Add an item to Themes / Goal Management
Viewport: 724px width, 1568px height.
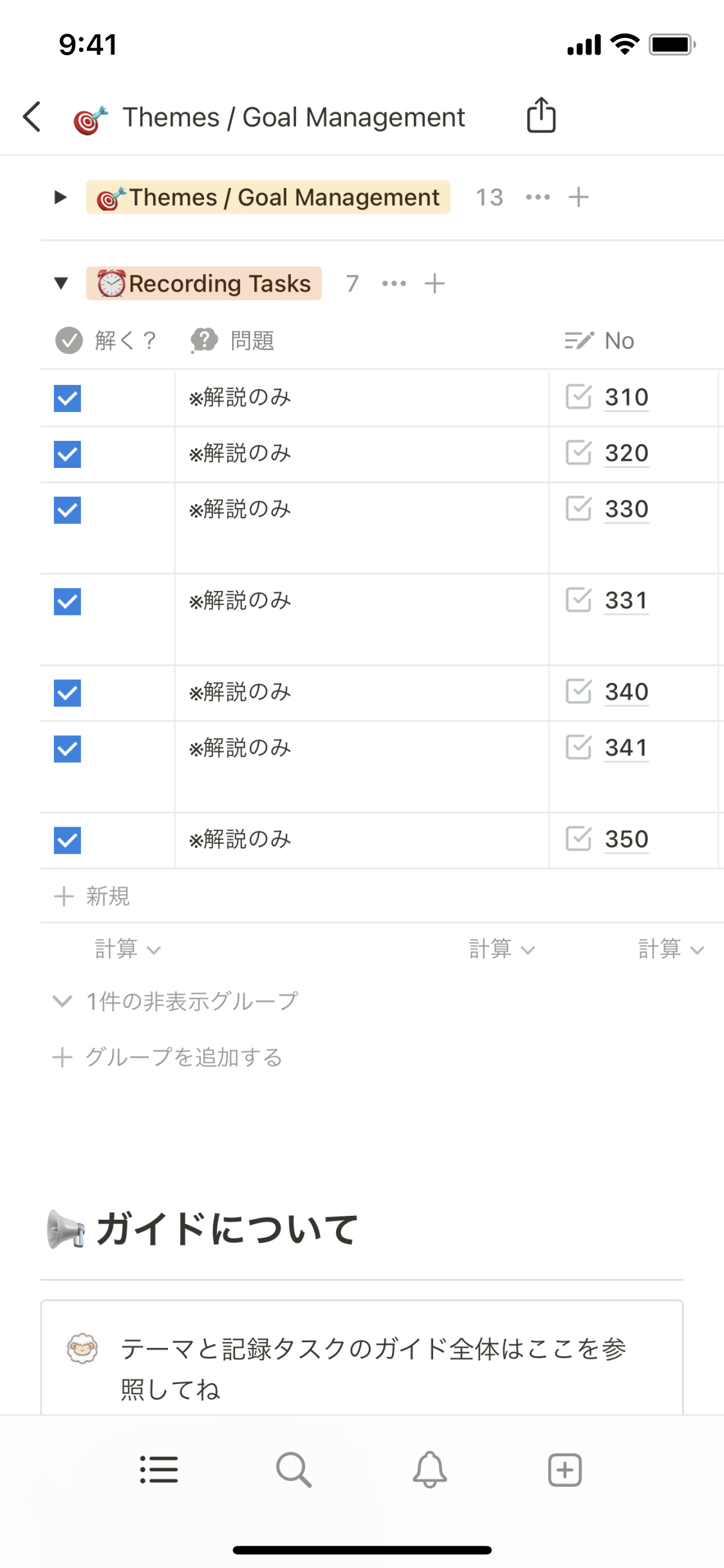click(x=579, y=197)
